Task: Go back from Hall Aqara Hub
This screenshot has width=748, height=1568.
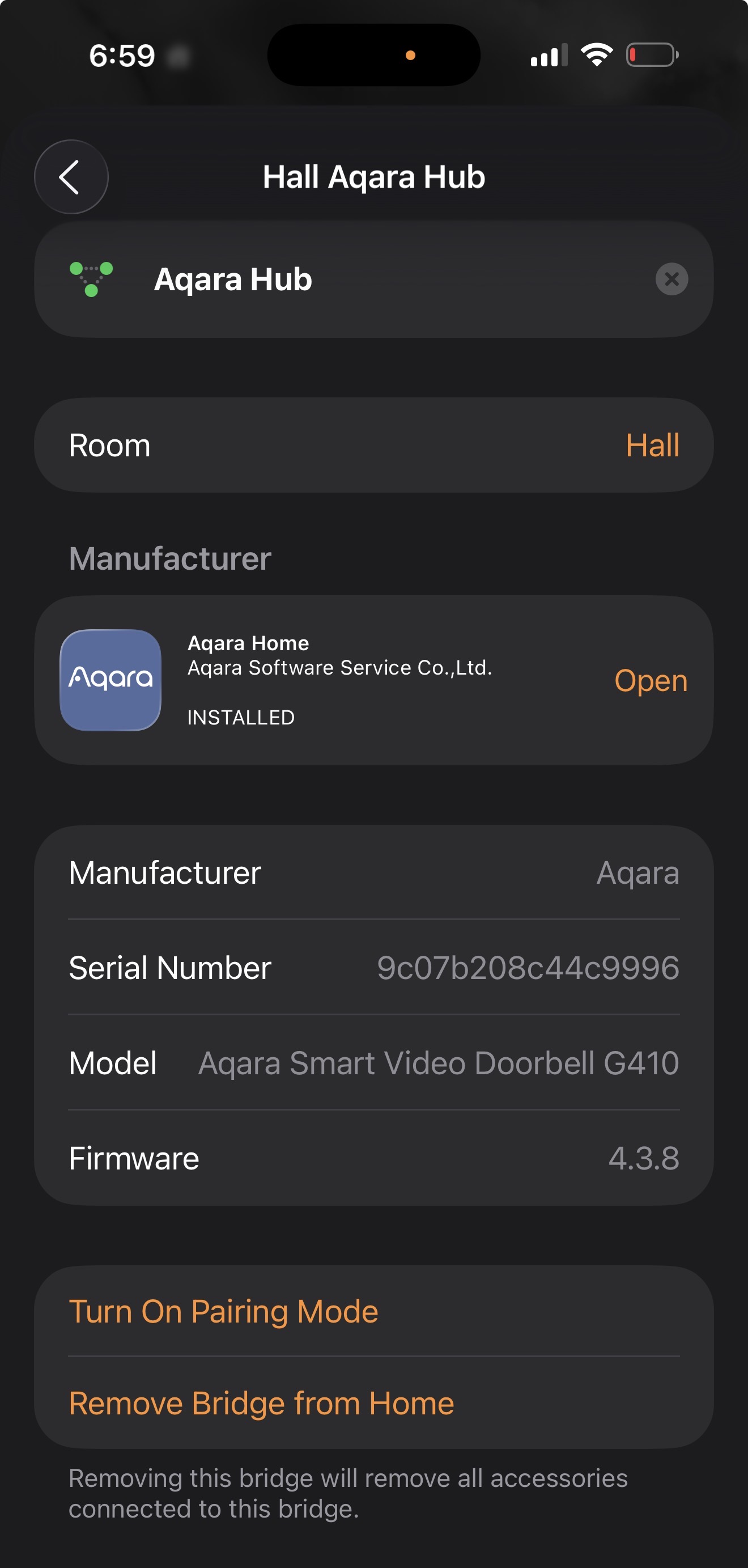Action: pos(71,177)
